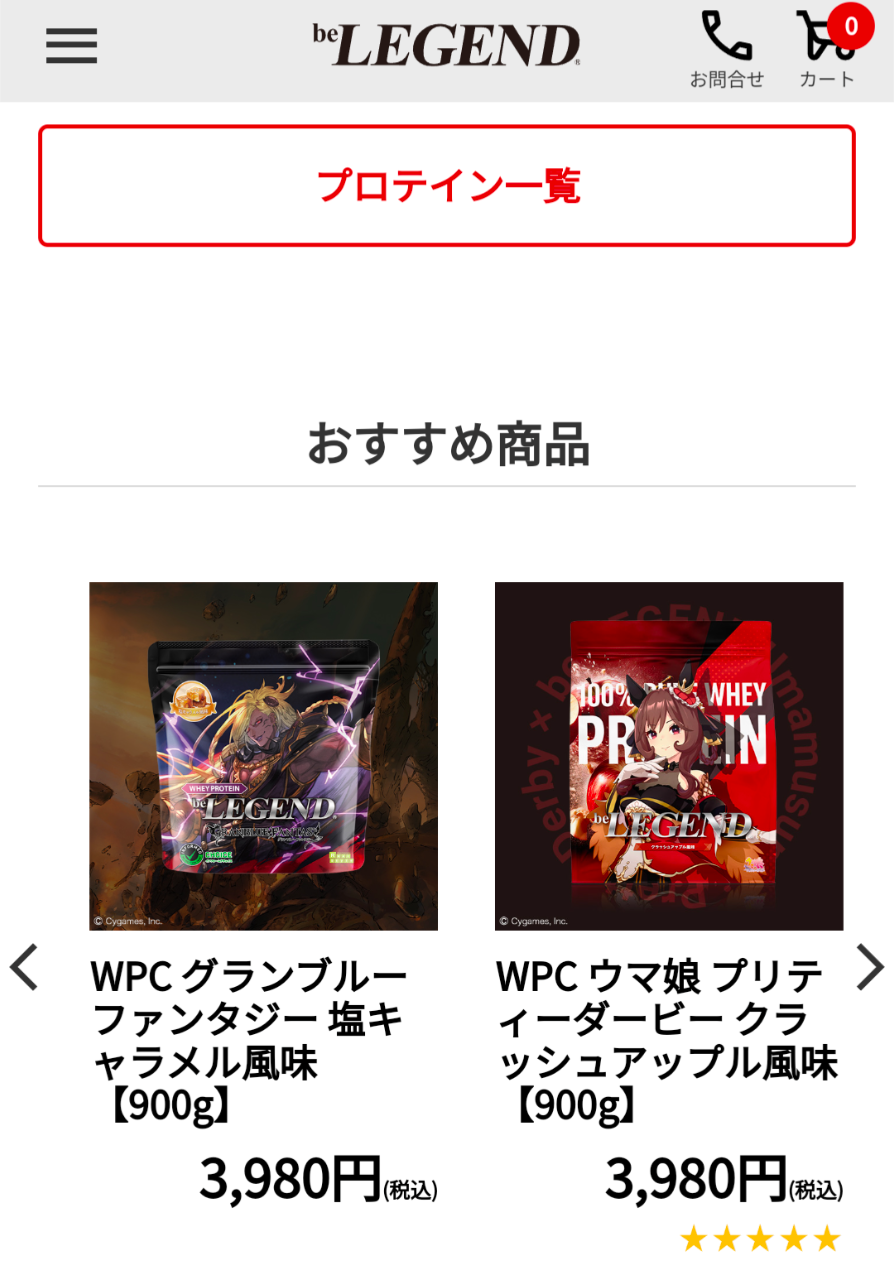Show next recommended products
The image size is (894, 1280).
[870, 967]
